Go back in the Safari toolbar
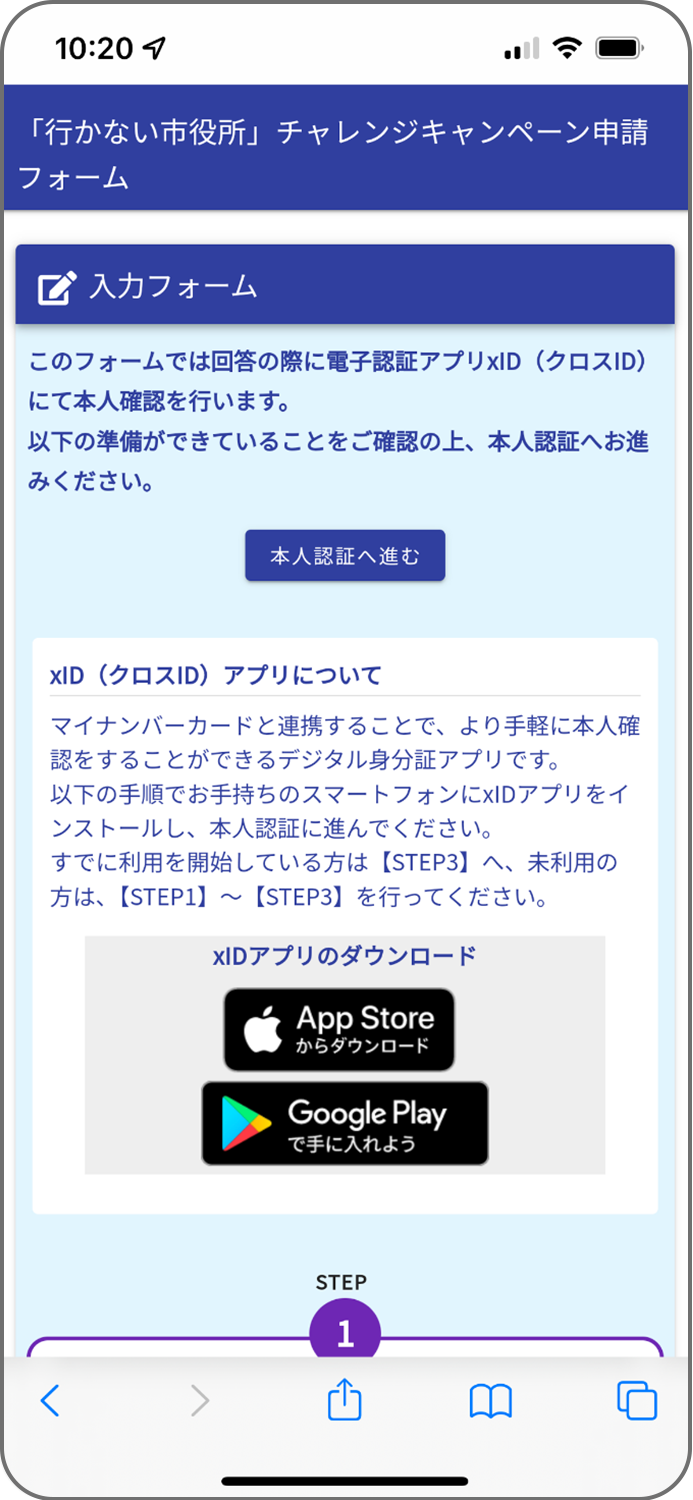 pos(50,1401)
